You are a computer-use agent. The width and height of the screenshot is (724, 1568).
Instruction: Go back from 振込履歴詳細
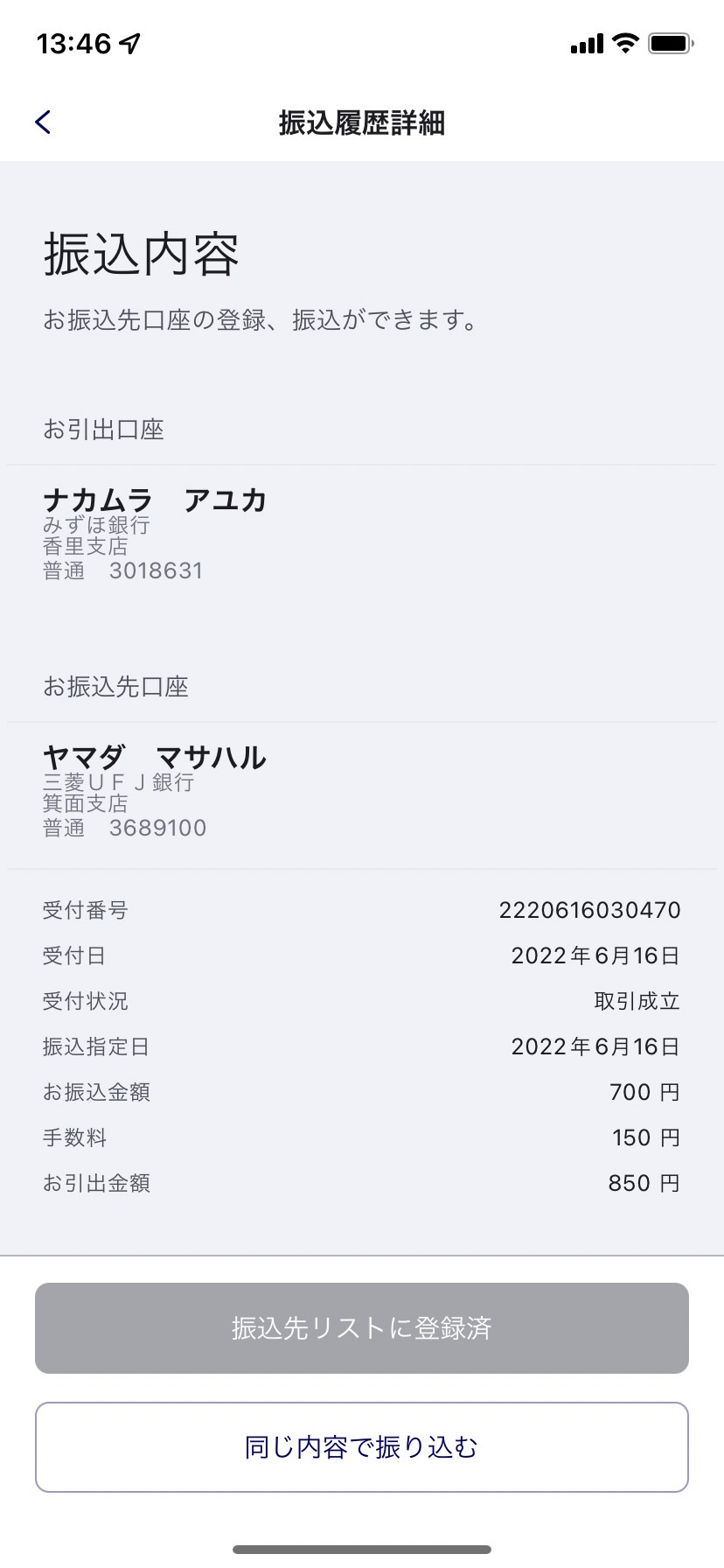43,122
